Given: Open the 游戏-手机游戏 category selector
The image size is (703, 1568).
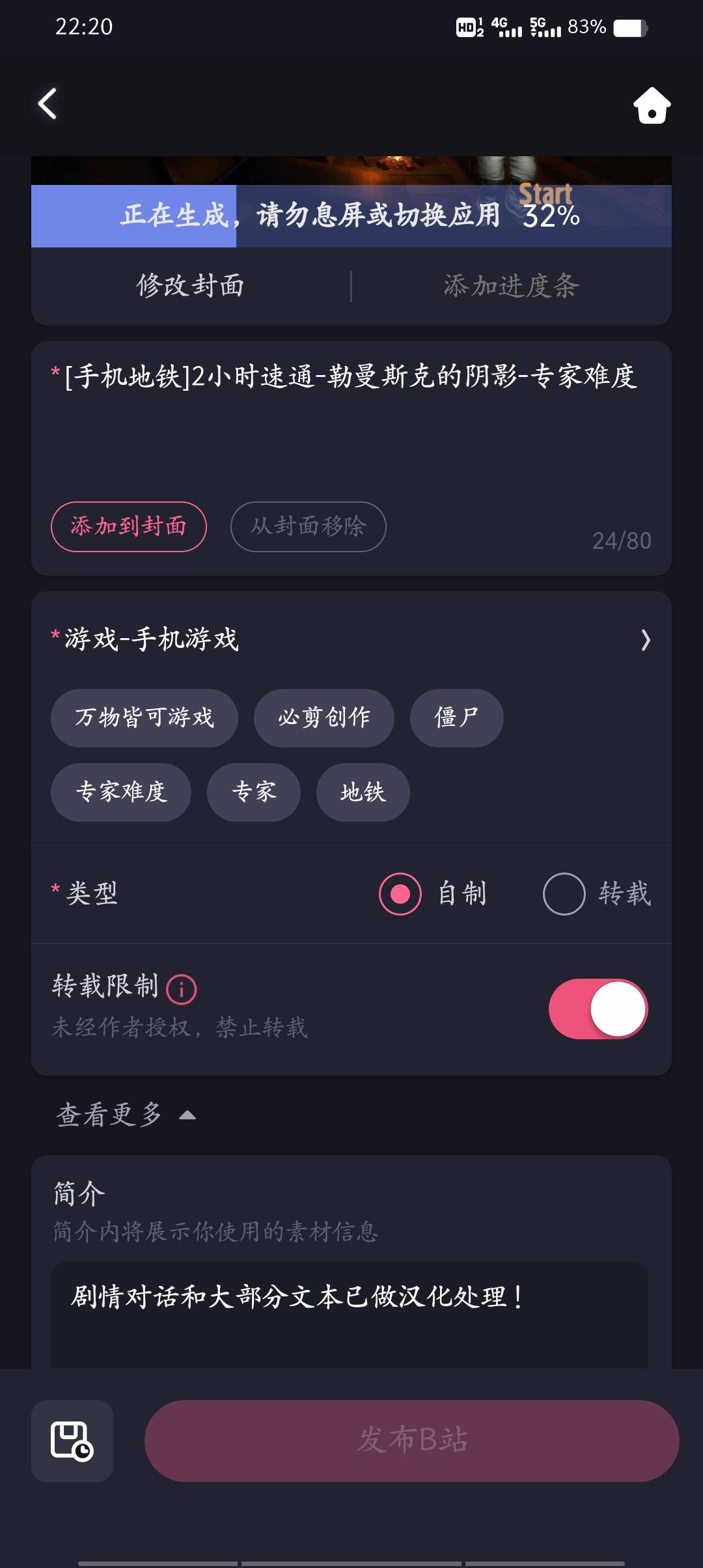Looking at the screenshot, I should pyautogui.click(x=351, y=639).
